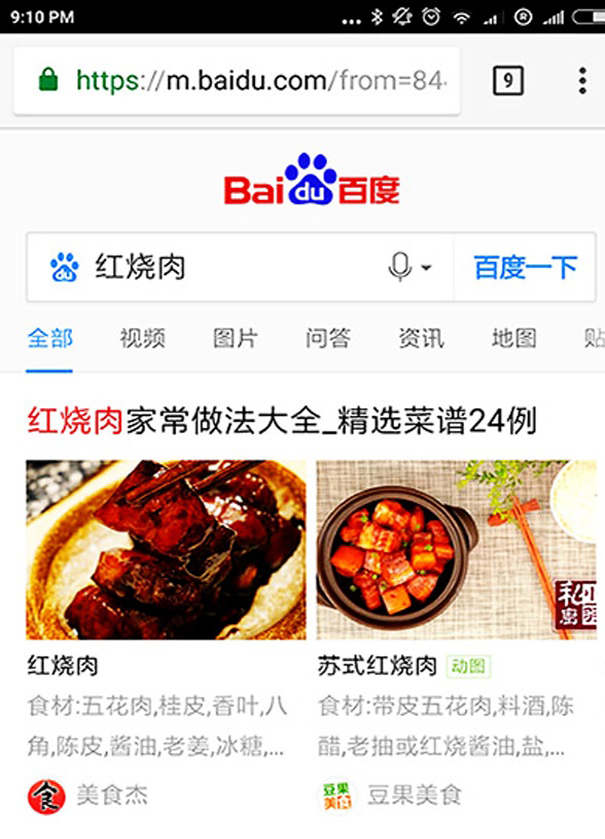Start voice search with the microphone icon
This screenshot has height=839, width=605.
tap(401, 267)
